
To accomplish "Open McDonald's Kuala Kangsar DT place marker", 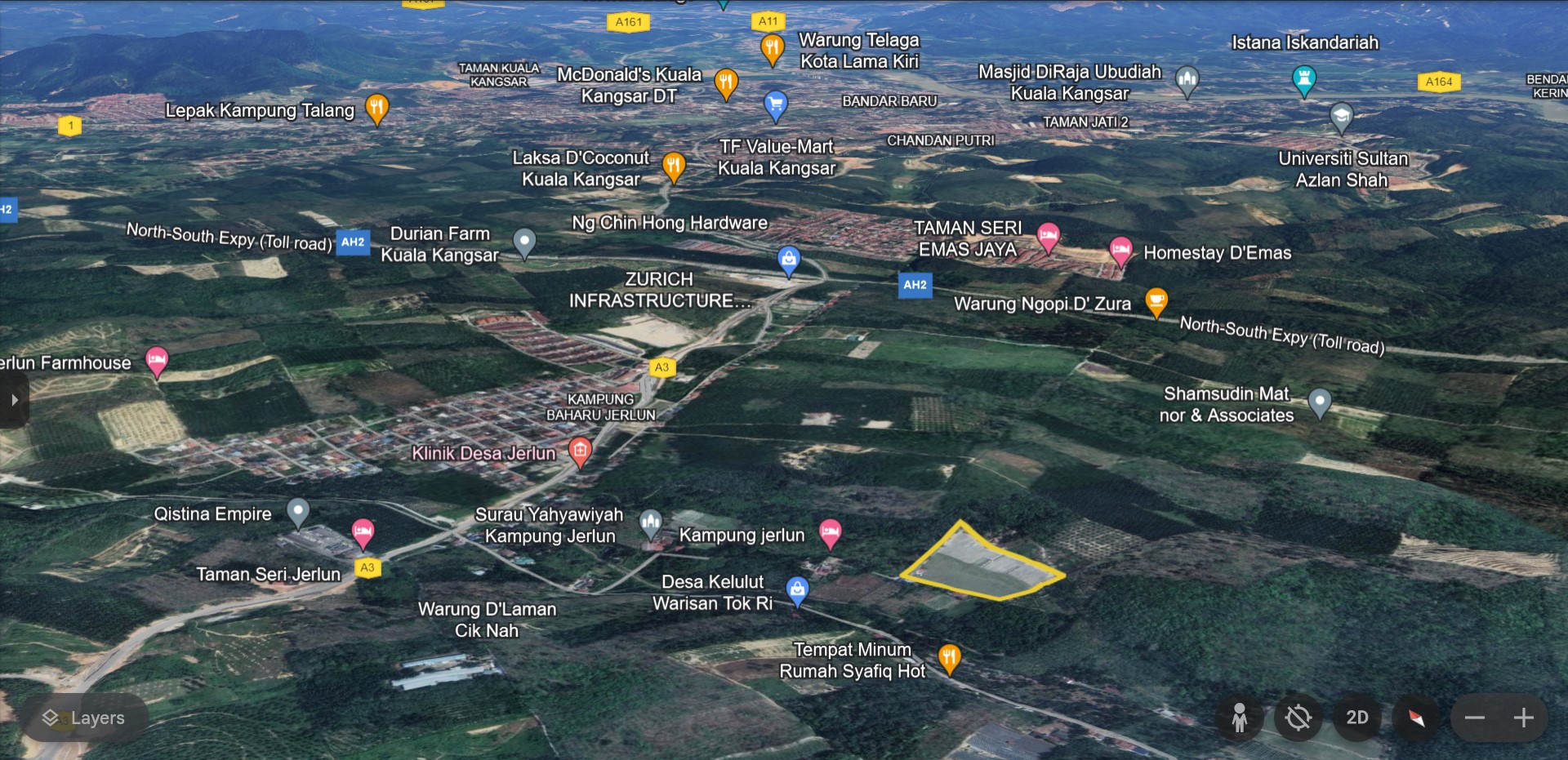I will pos(726,82).
